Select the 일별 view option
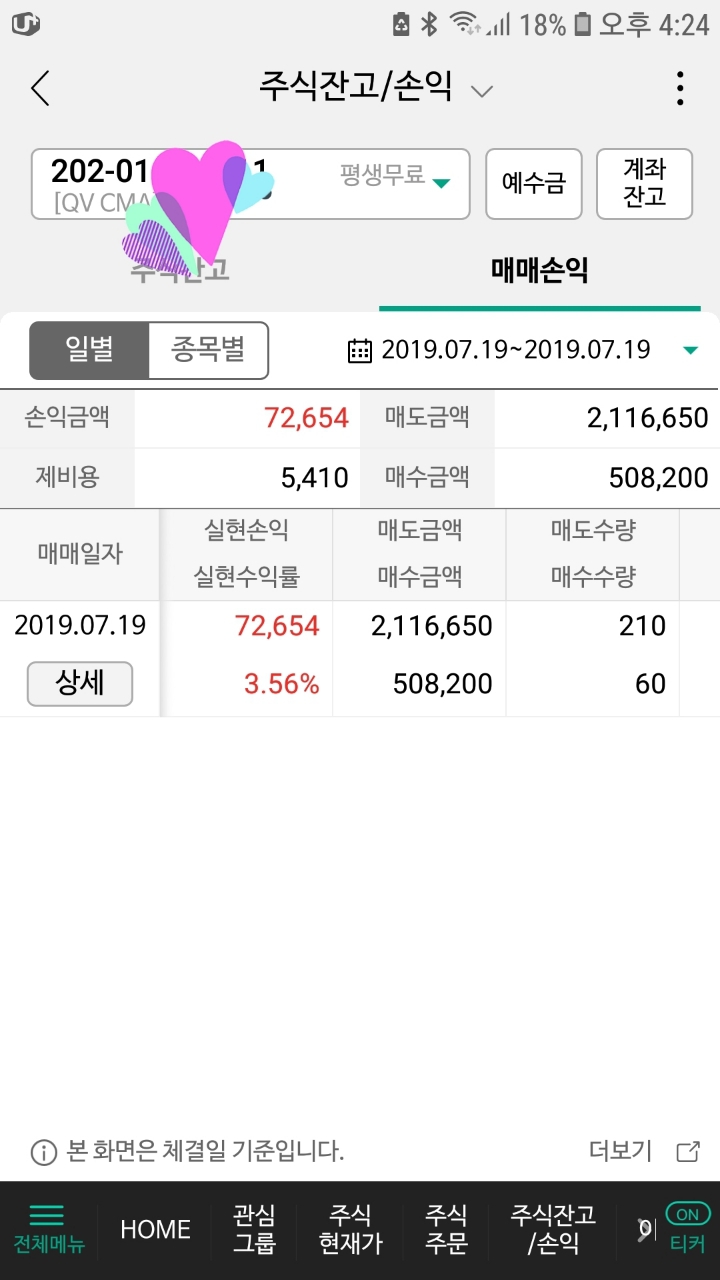This screenshot has height=1280, width=720. (88, 350)
